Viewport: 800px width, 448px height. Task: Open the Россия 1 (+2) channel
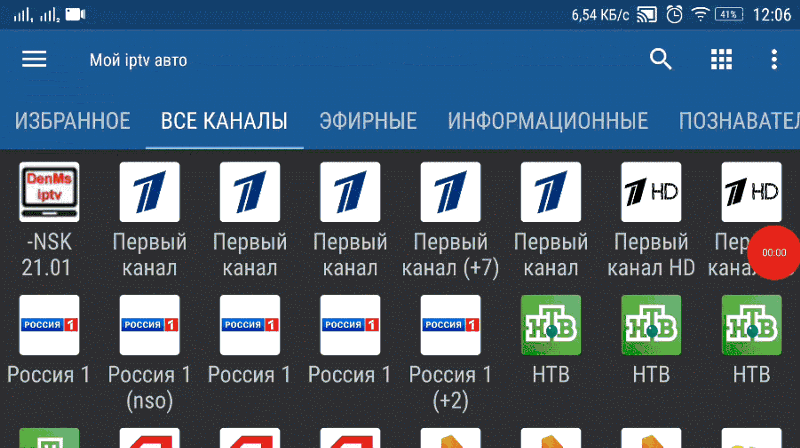[x=450, y=350]
